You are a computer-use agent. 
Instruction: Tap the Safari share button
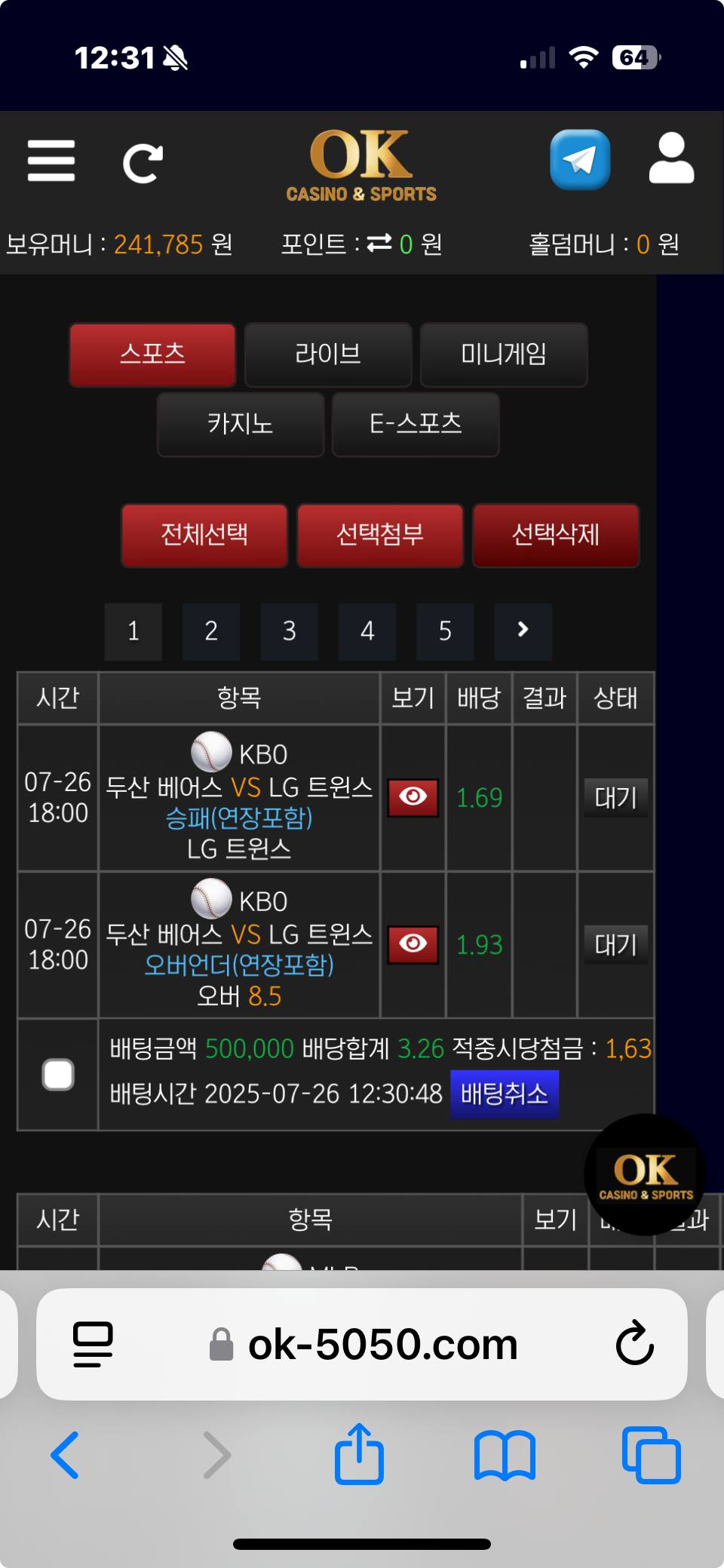point(359,1454)
